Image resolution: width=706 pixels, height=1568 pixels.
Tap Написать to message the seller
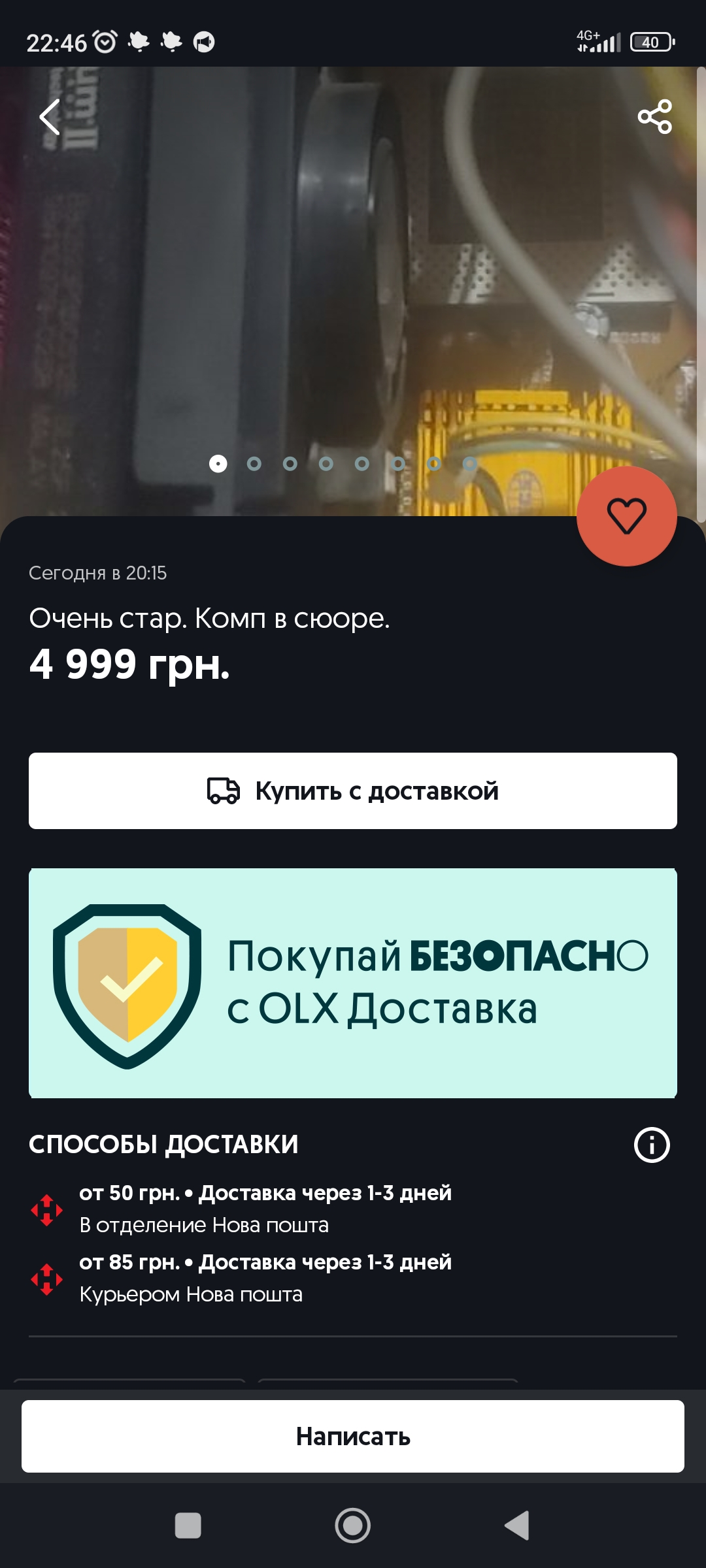point(353,1437)
